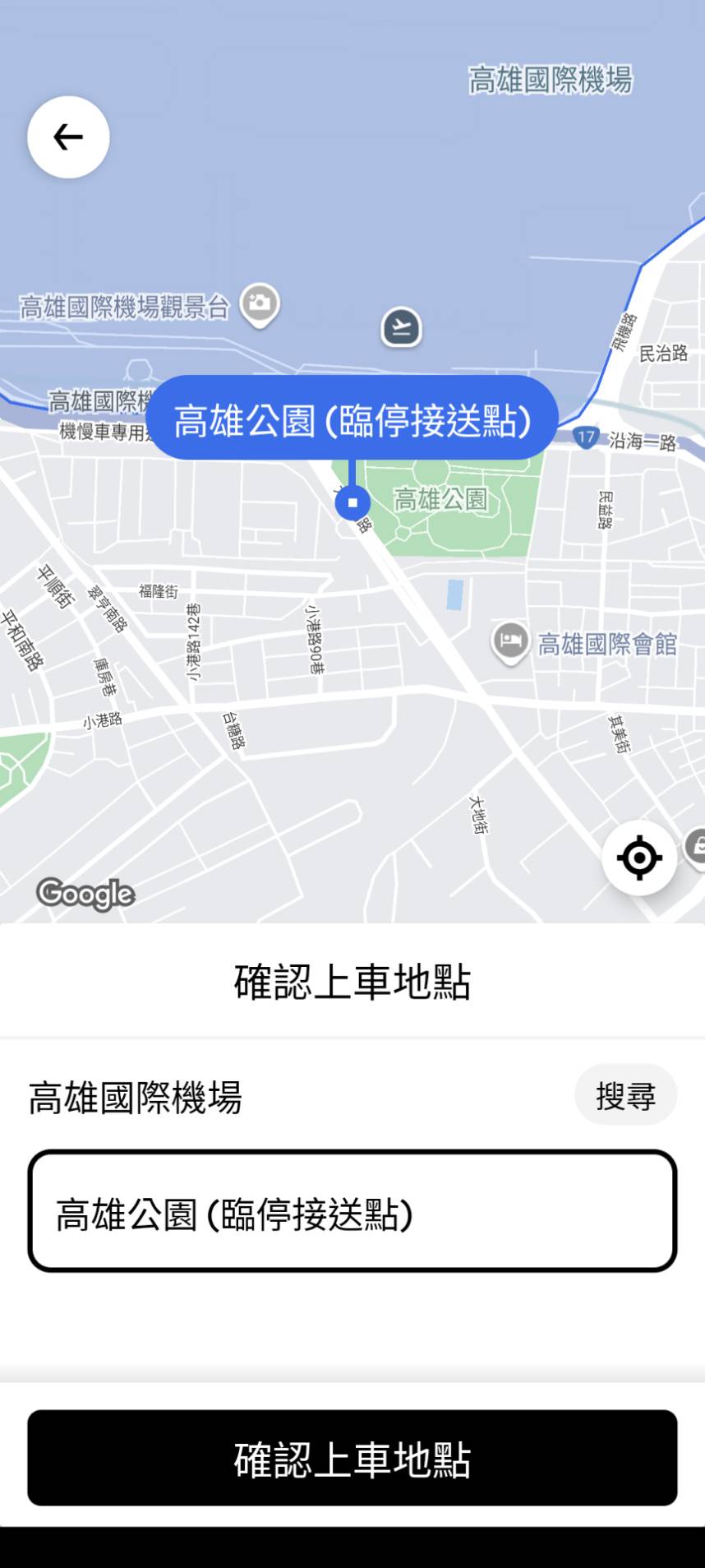
Task: Go back using the arrow button
Action: pos(68,137)
